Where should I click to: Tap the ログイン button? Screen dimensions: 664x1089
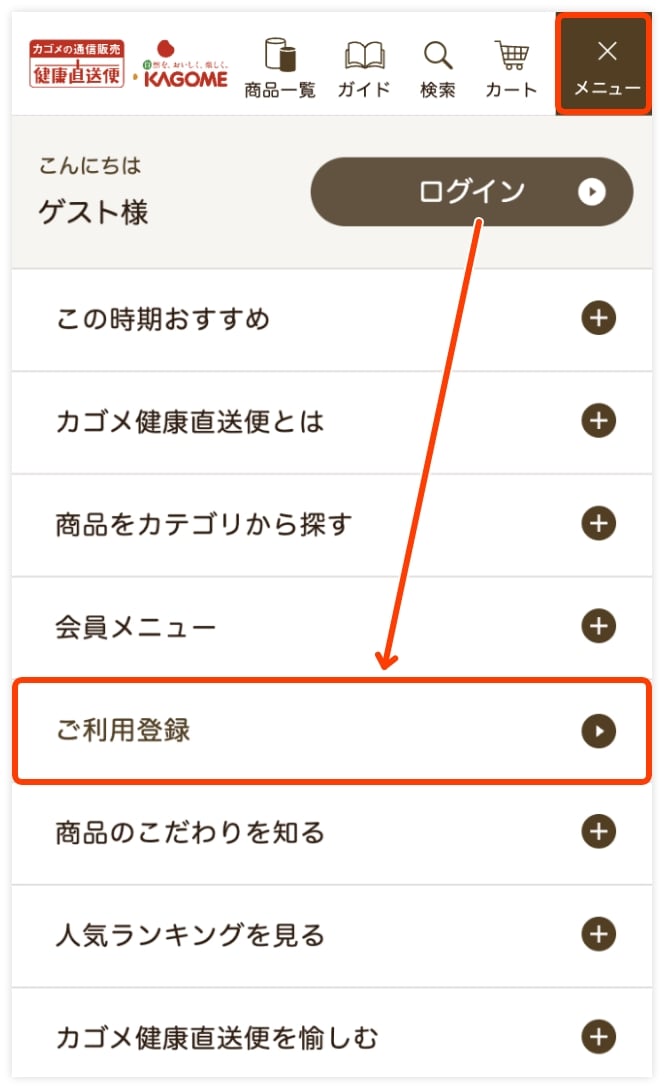click(x=472, y=192)
